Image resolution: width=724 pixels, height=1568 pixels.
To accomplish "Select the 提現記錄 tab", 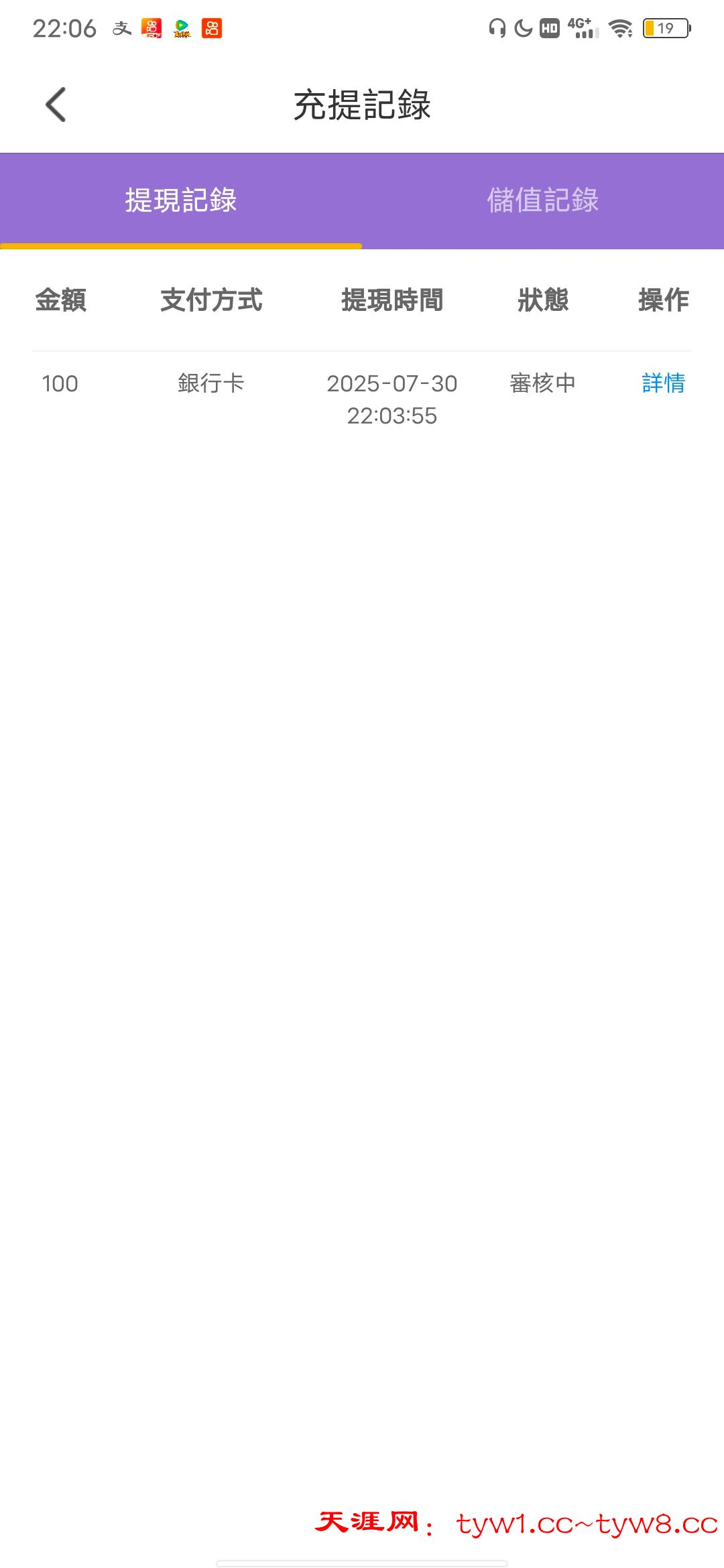I will [181, 200].
